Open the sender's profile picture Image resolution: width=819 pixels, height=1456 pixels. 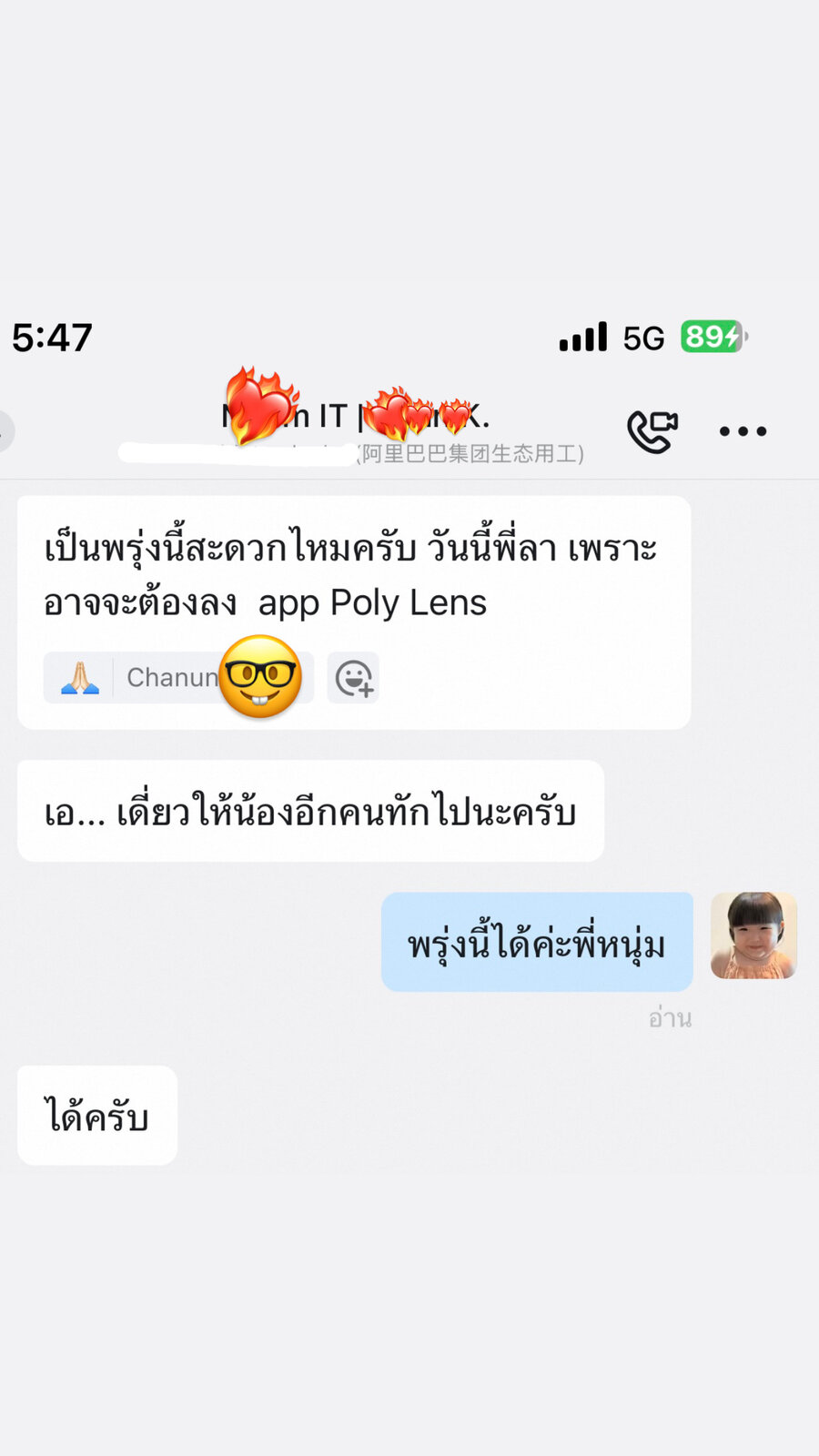click(x=753, y=935)
